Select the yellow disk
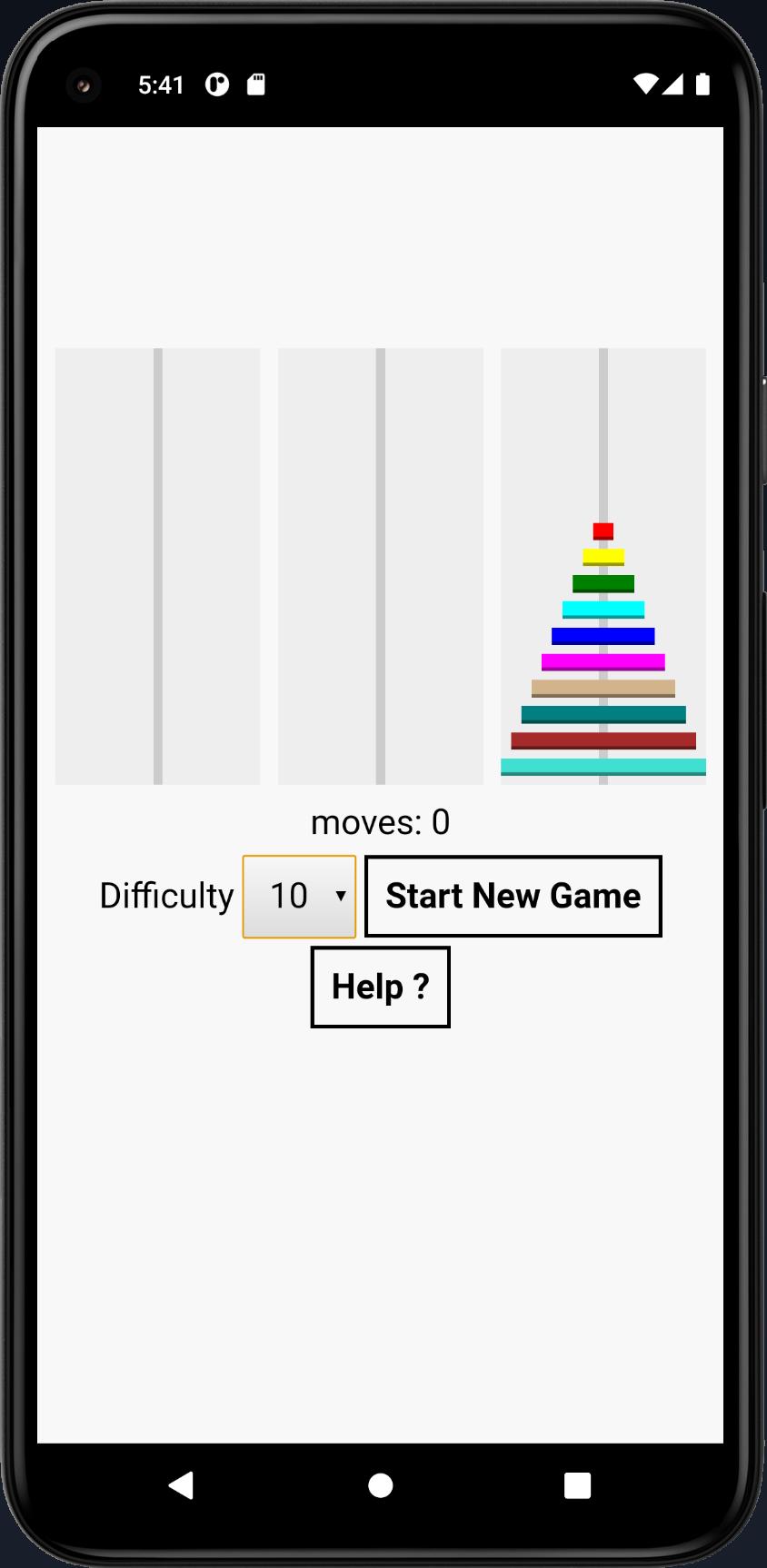This screenshot has width=767, height=1568. pos(603,555)
